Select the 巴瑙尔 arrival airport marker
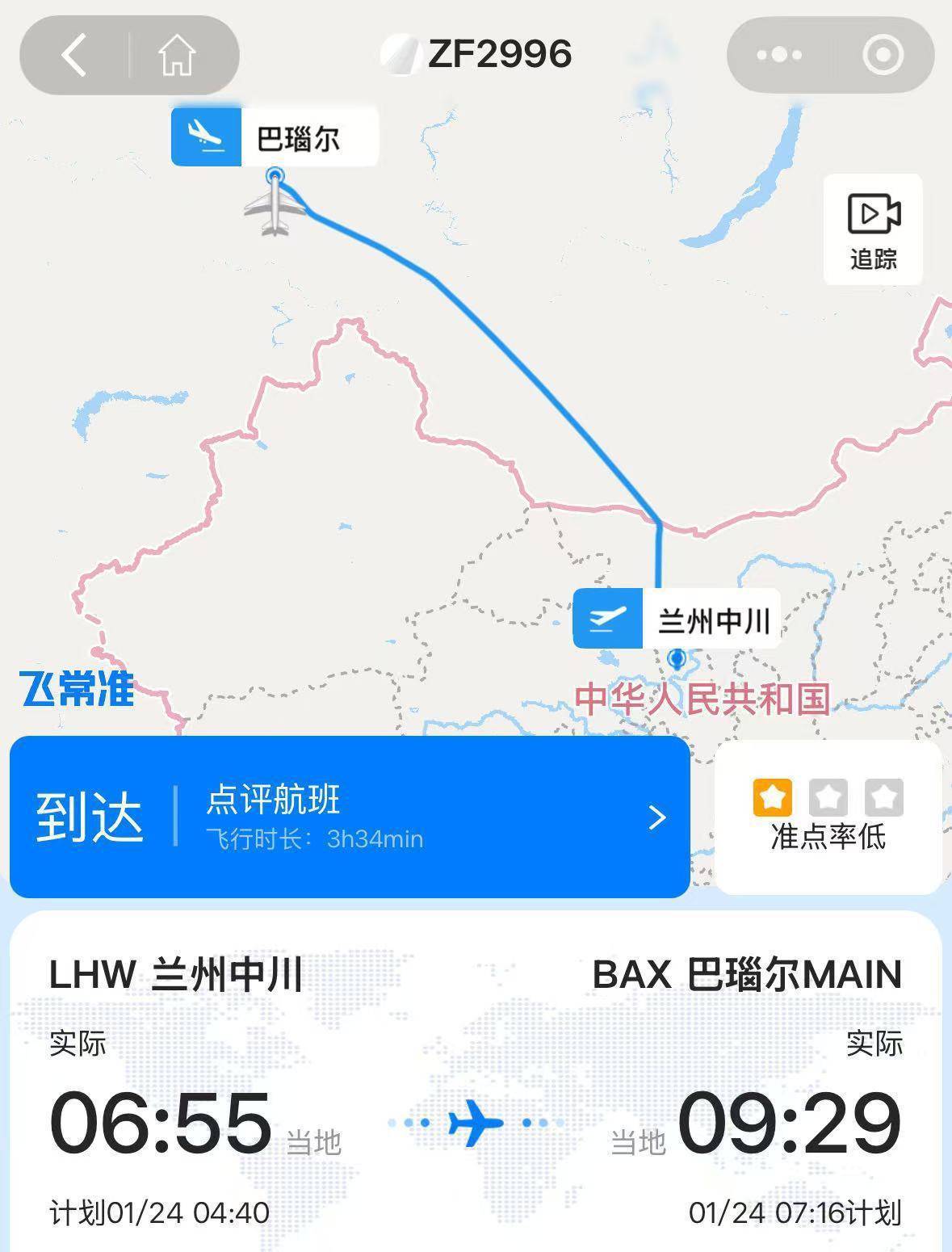 coord(275,137)
